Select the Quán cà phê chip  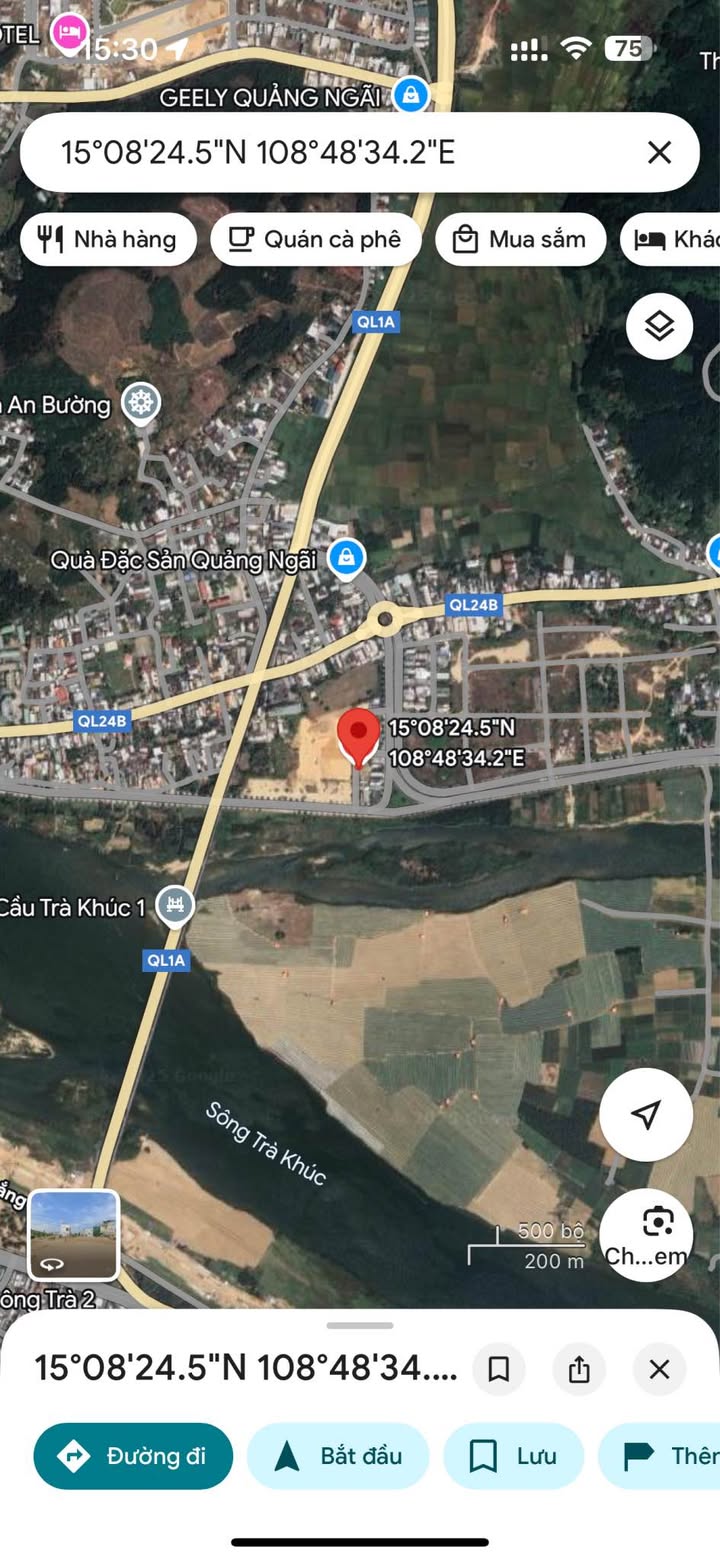pyautogui.click(x=315, y=239)
